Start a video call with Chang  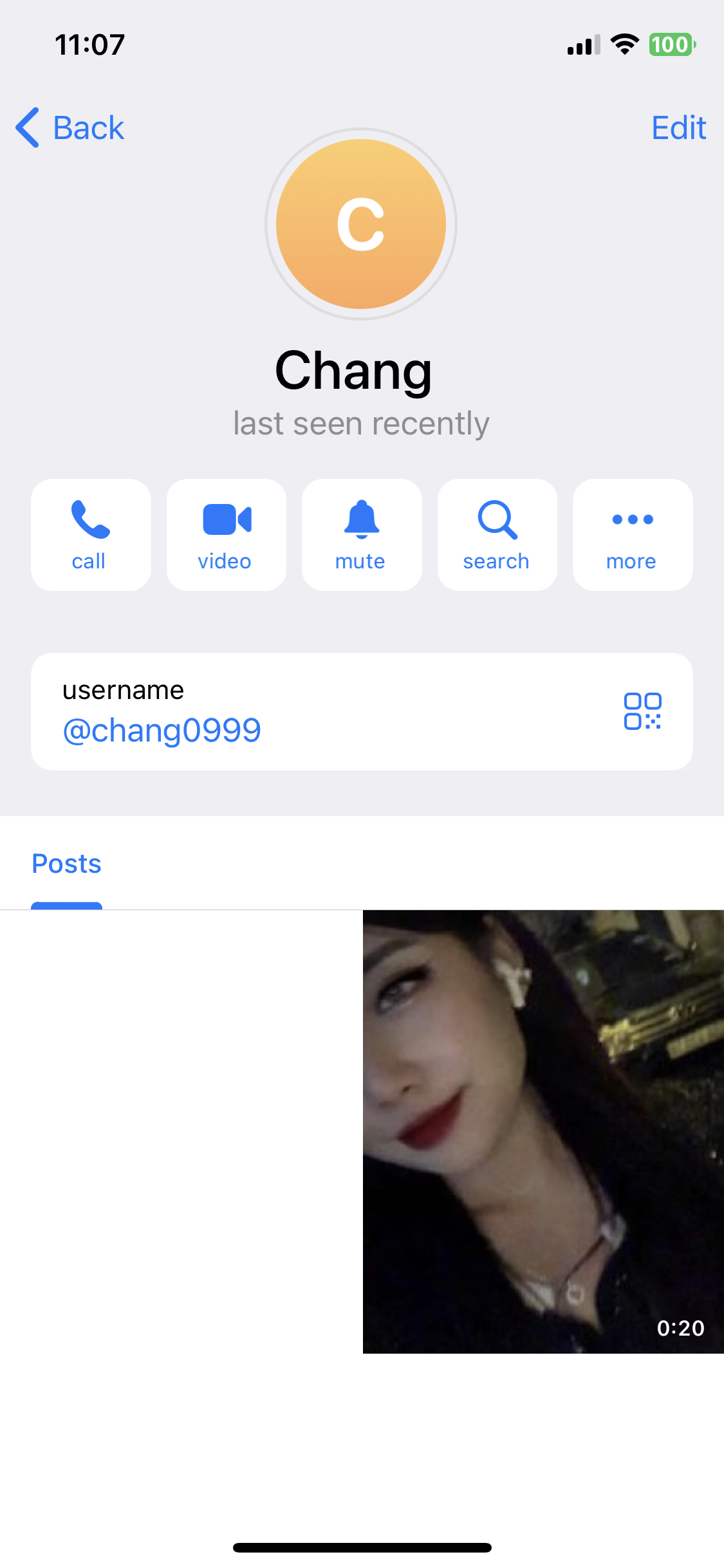226,534
